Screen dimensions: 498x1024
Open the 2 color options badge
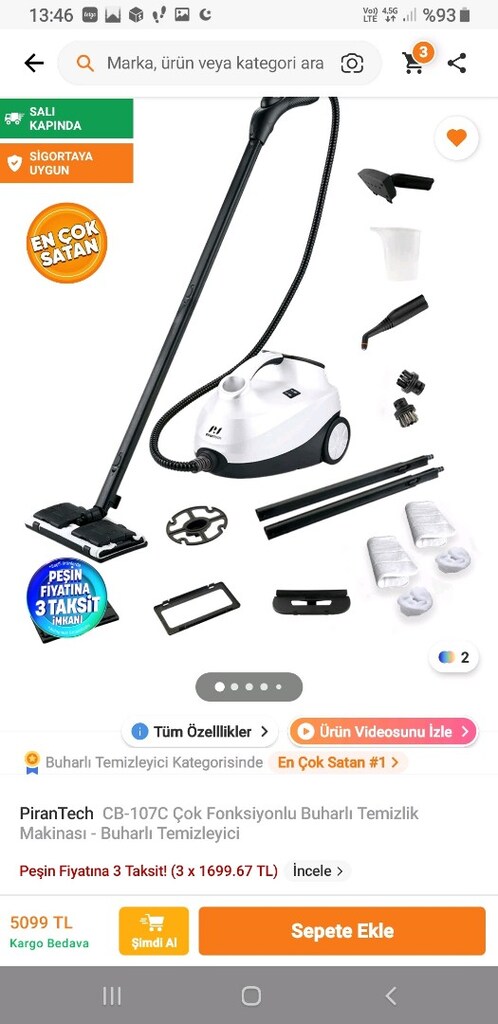[454, 657]
